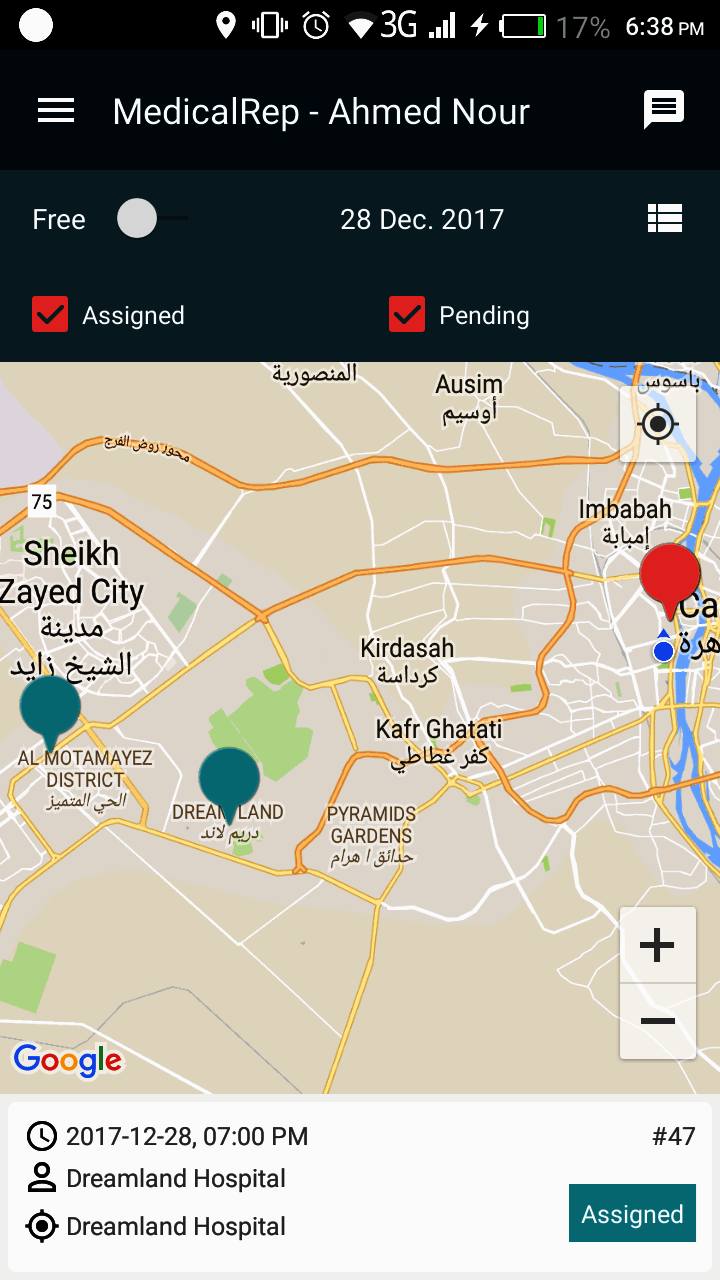The image size is (720, 1280).
Task: Uncheck the Assigned filter checkbox
Action: pos(49,314)
